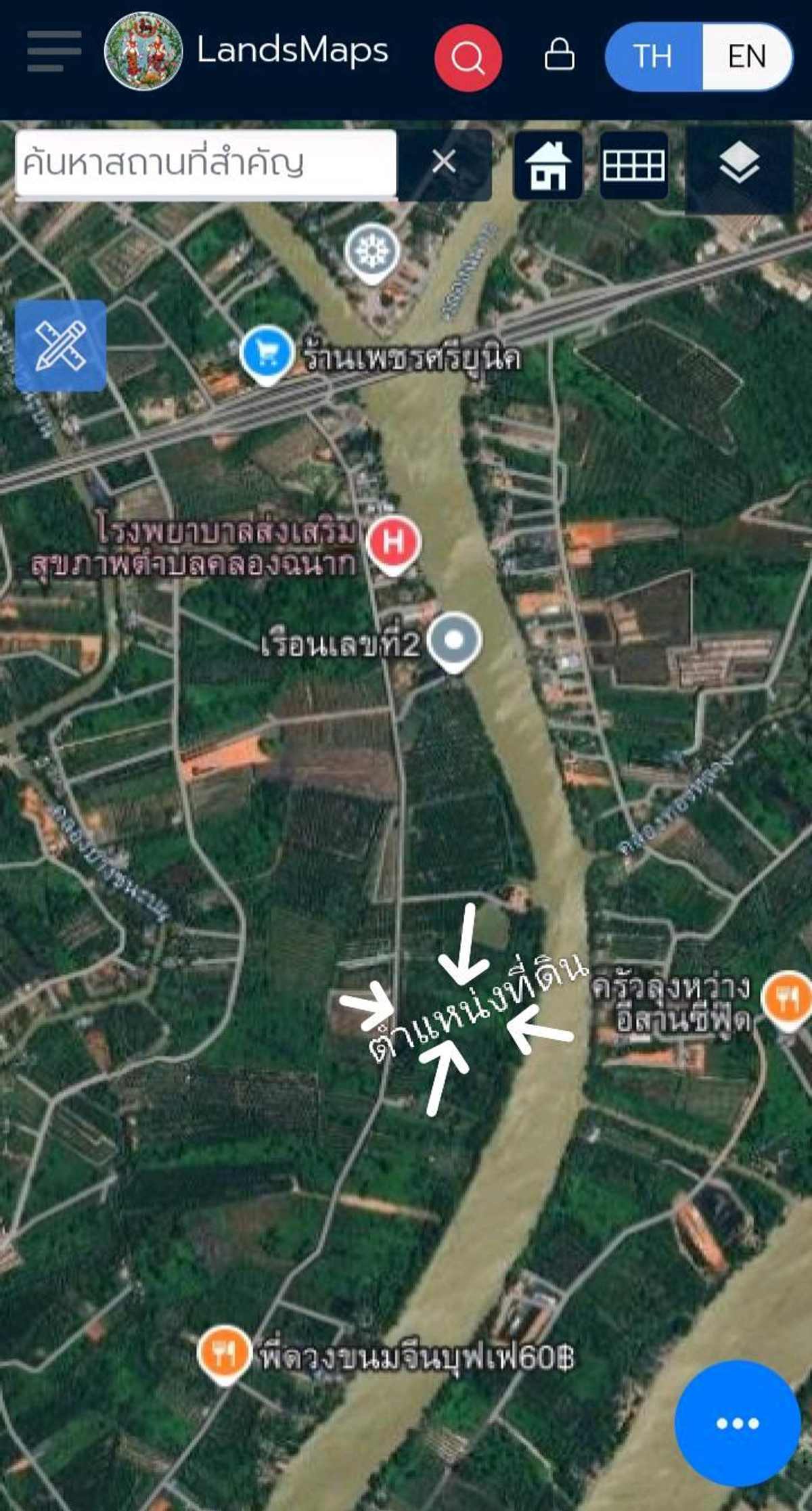This screenshot has width=812, height=1511.
Task: Select the เรือนเลขที่2 location pin
Action: click(x=455, y=641)
